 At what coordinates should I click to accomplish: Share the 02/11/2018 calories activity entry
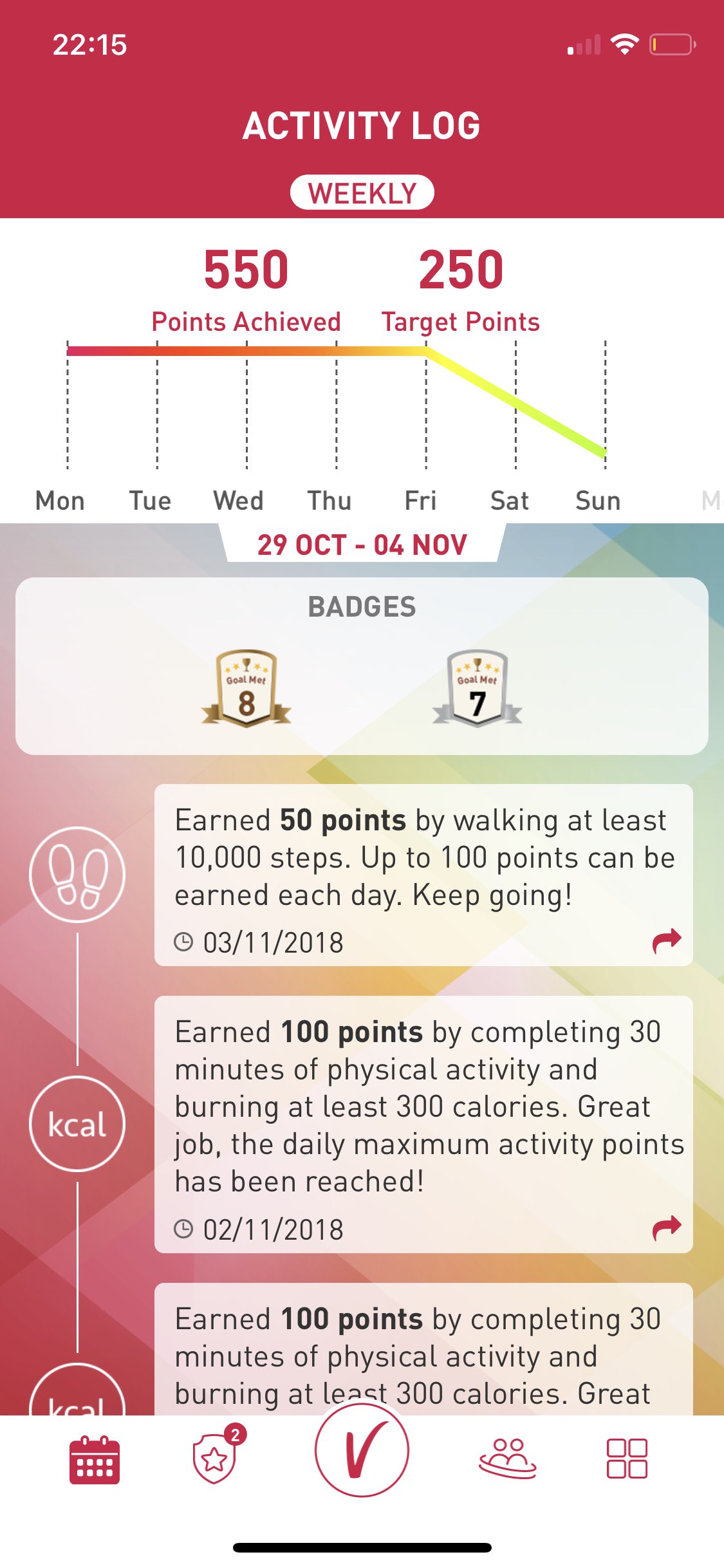click(x=666, y=1228)
